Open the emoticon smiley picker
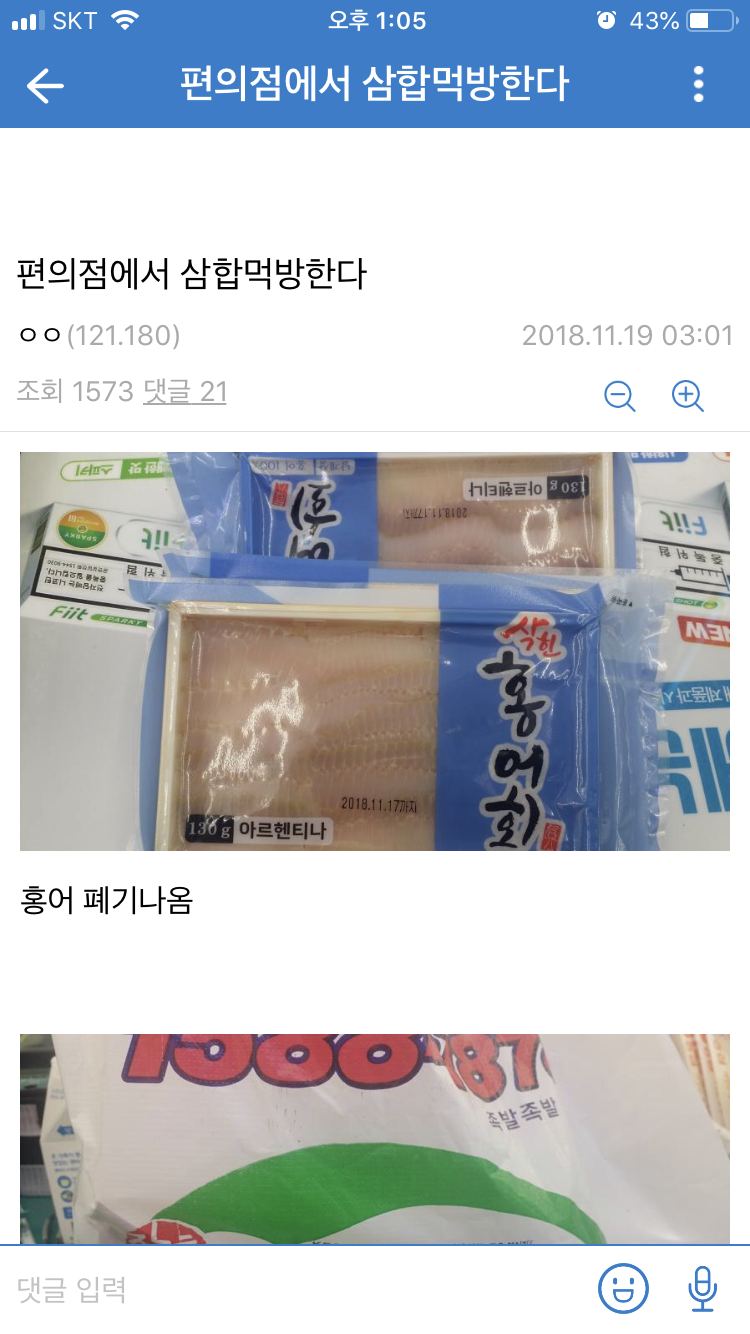This screenshot has height=1334, width=750. tap(624, 1288)
